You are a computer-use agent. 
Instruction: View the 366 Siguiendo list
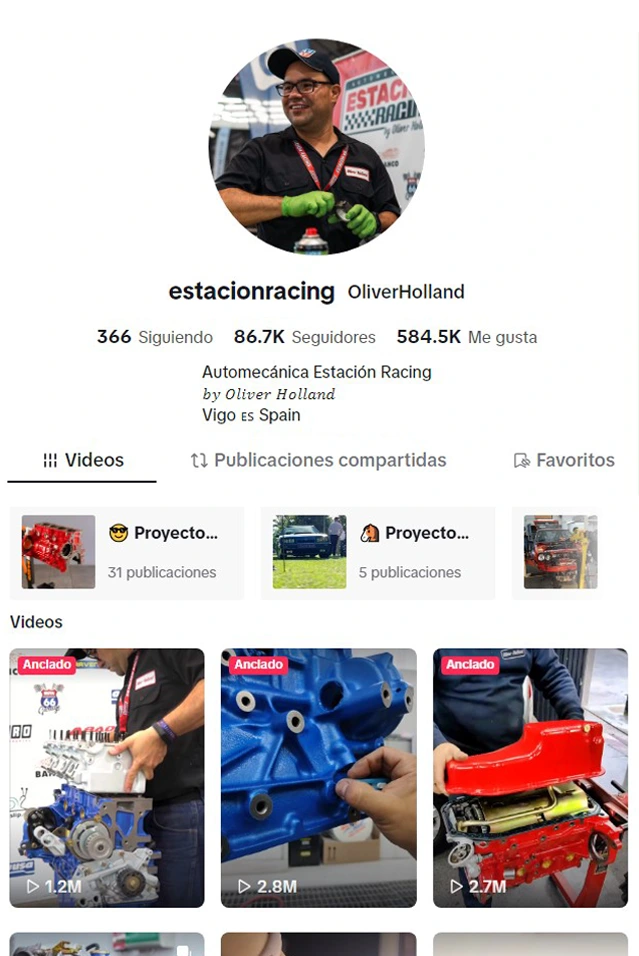pyautogui.click(x=155, y=337)
